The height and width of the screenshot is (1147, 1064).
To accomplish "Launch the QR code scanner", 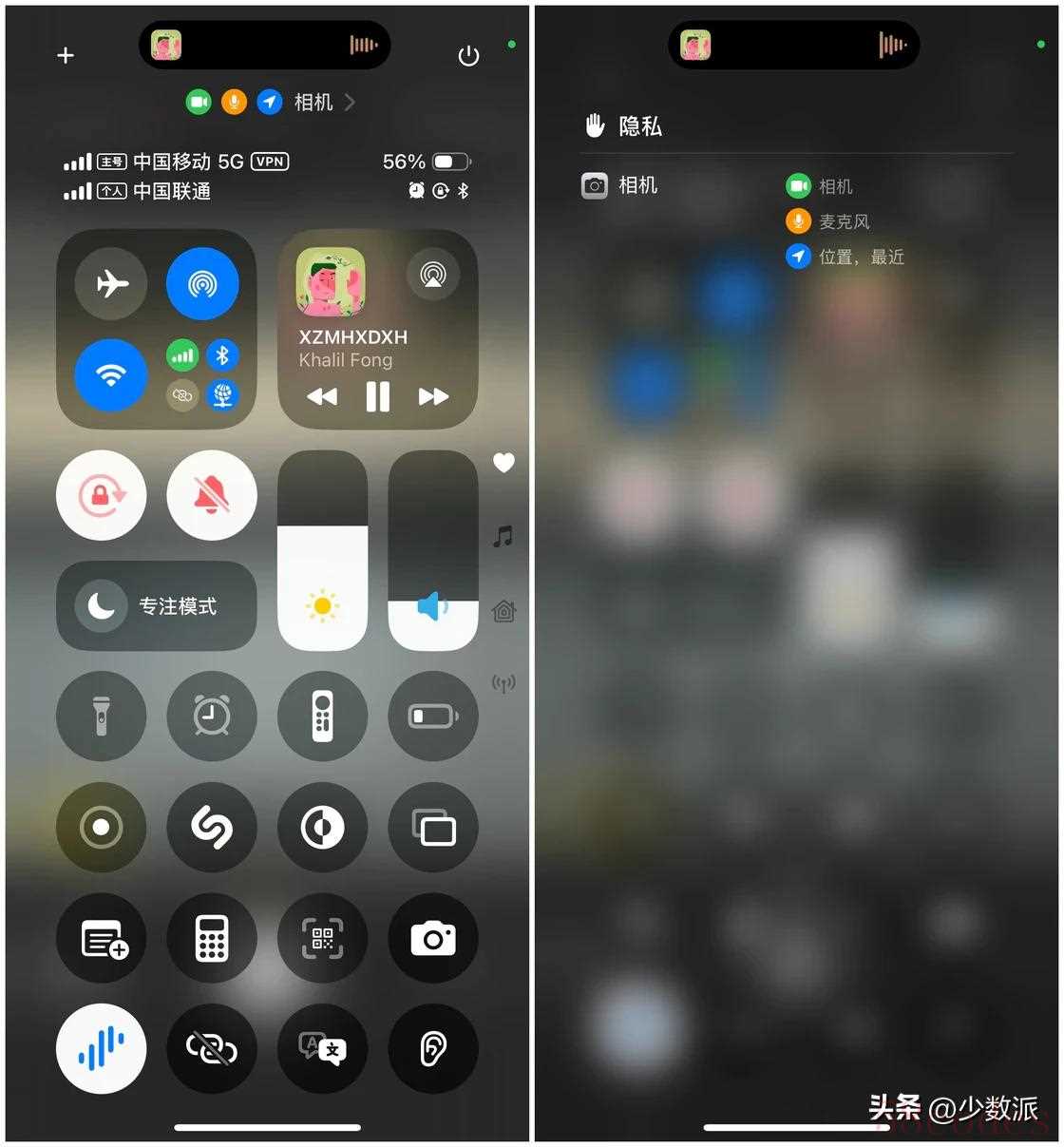I will pos(322,939).
